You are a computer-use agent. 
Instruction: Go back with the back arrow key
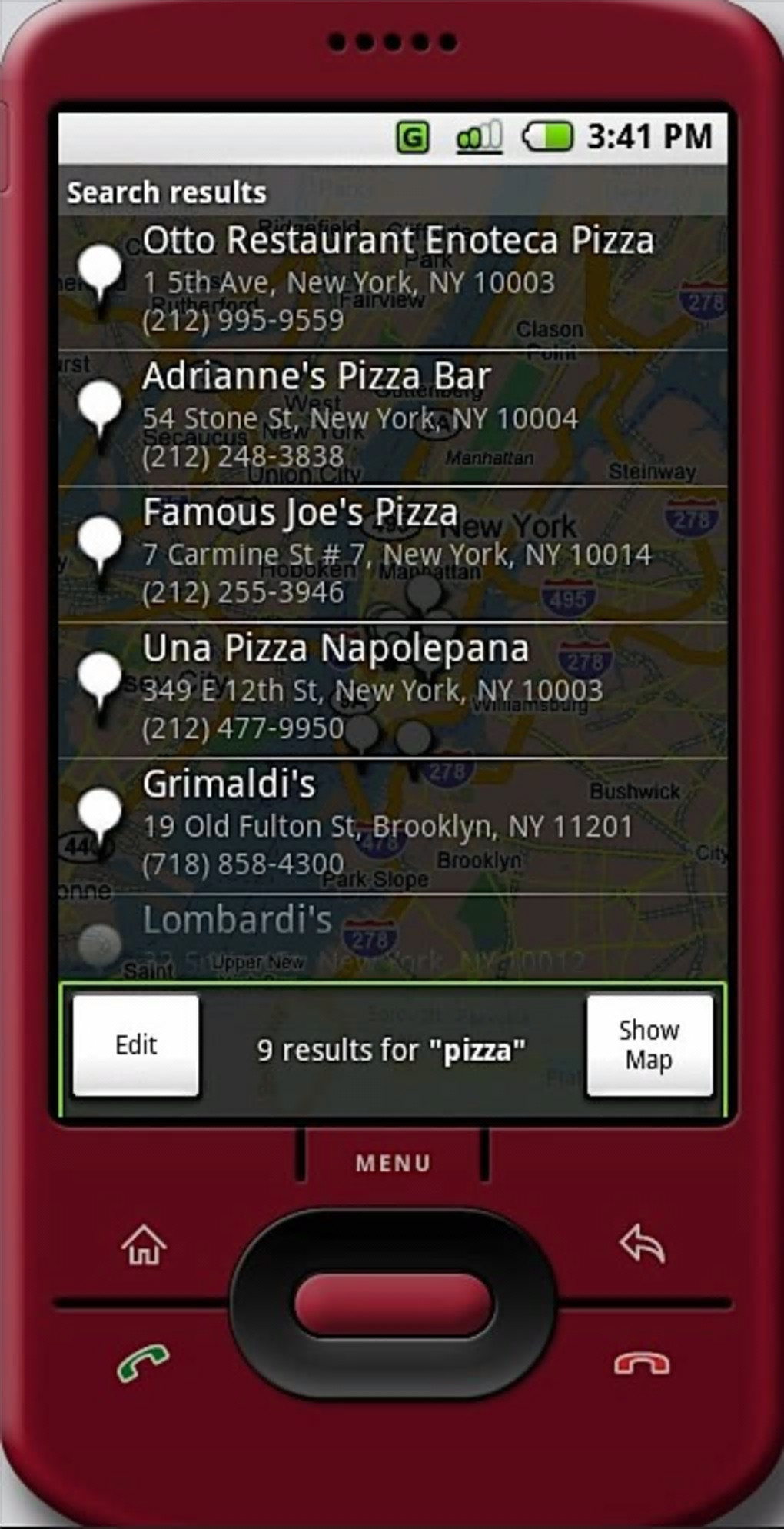[643, 1244]
